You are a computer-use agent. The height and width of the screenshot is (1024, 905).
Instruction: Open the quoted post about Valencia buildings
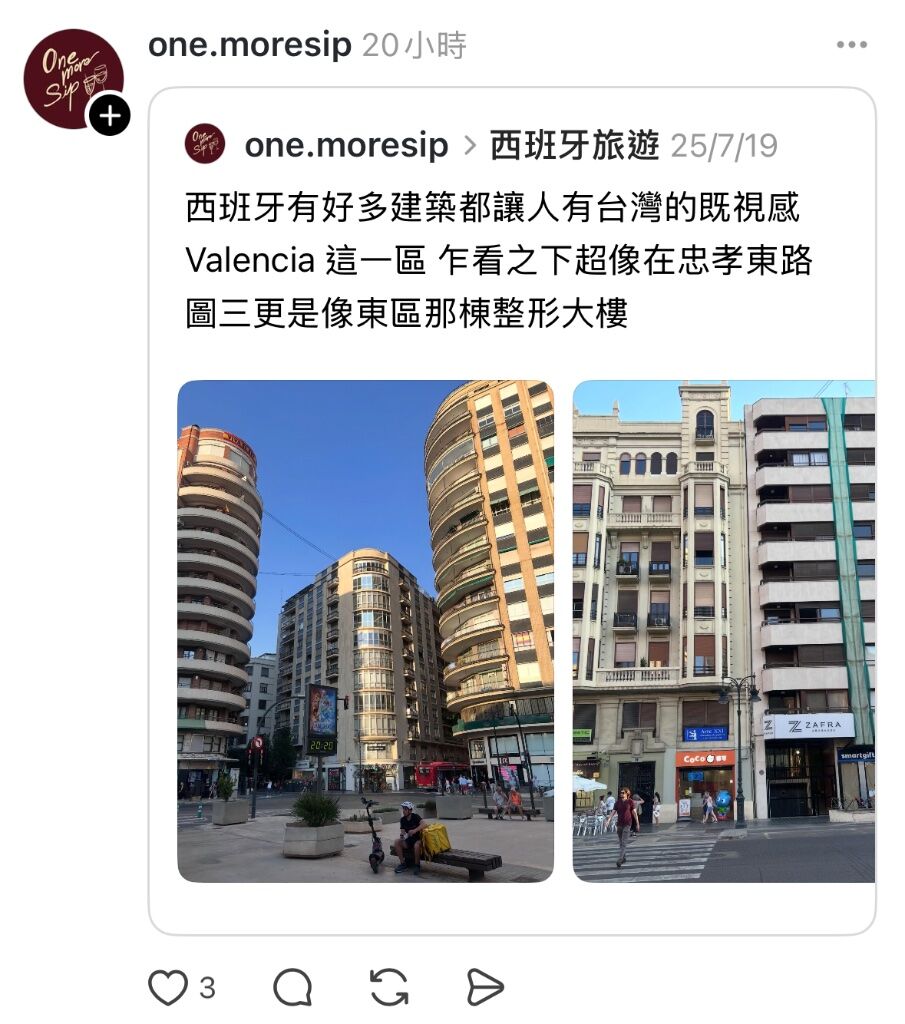tap(498, 261)
